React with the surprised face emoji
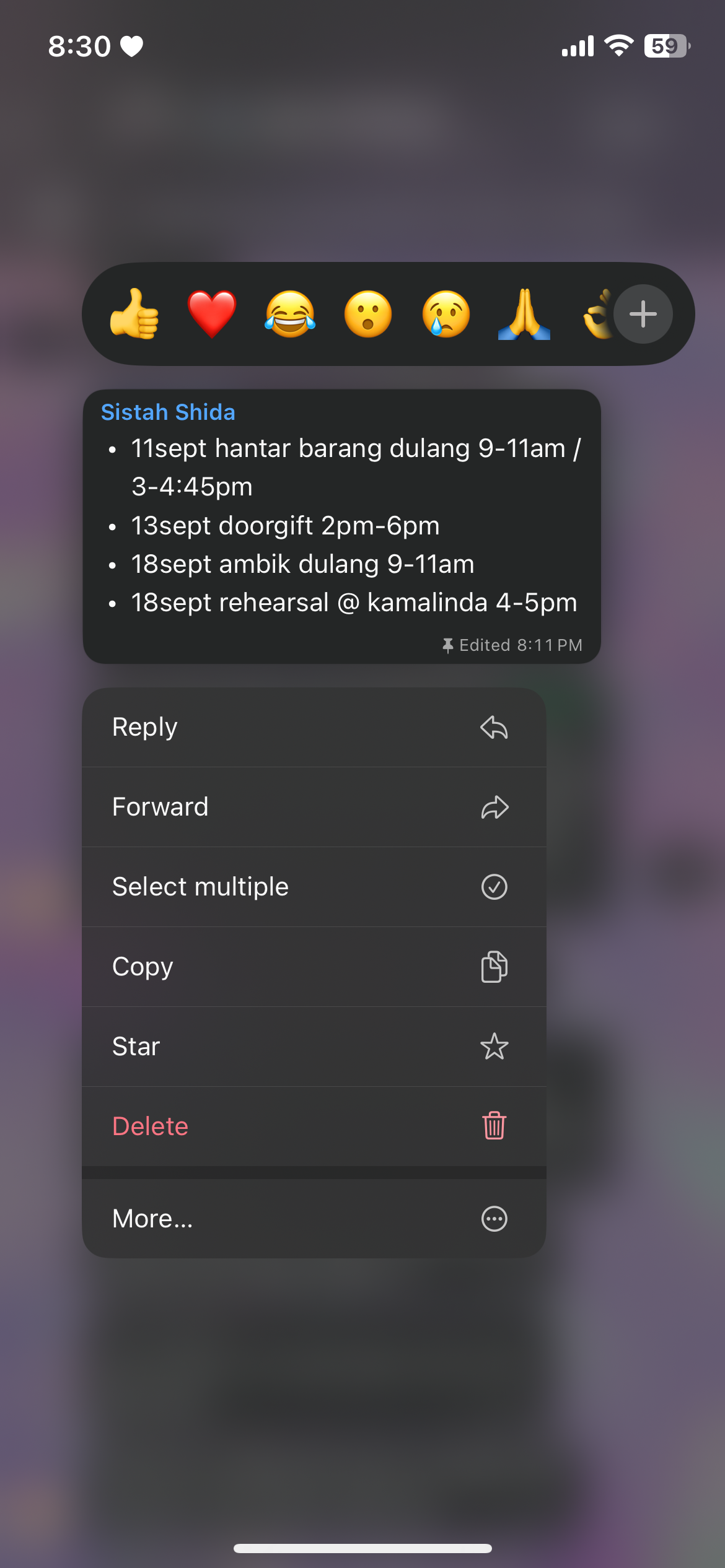 368,314
